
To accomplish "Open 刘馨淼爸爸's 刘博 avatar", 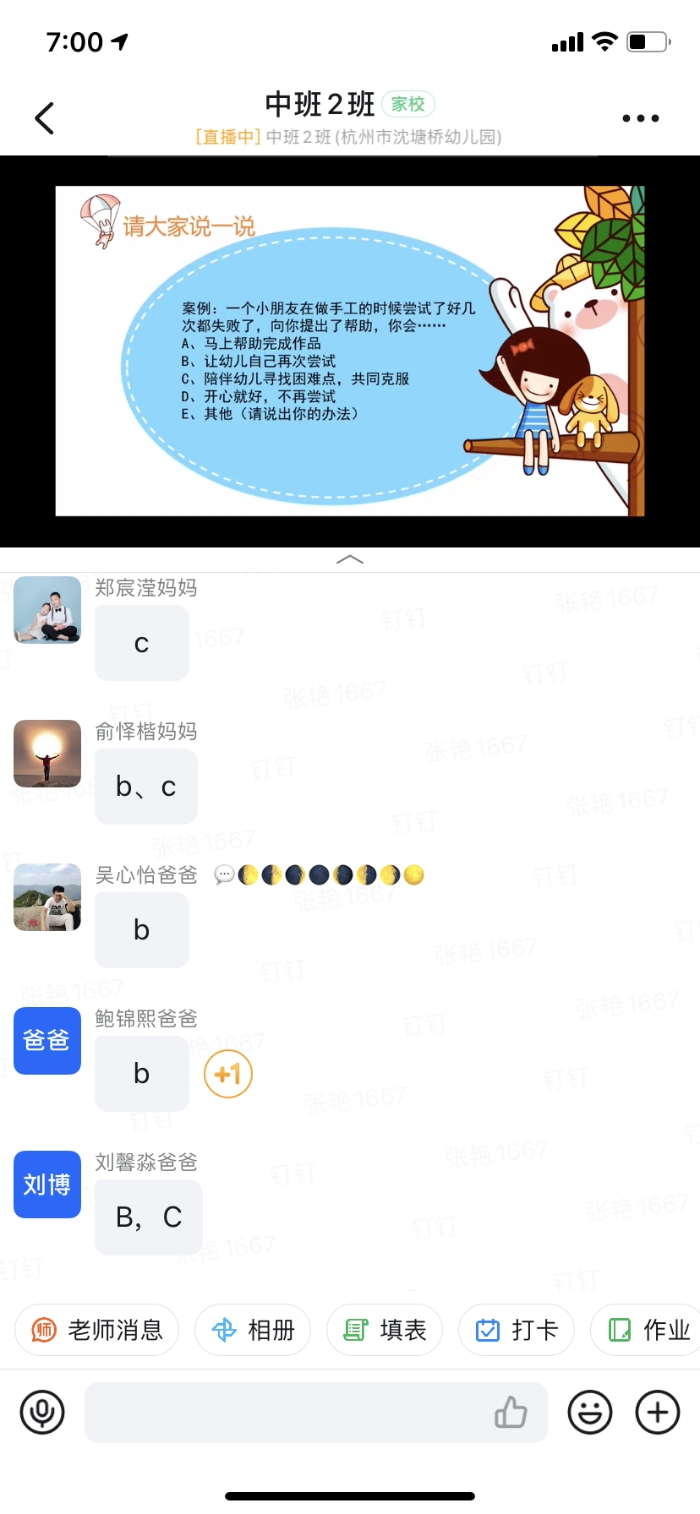I will 47,1184.
